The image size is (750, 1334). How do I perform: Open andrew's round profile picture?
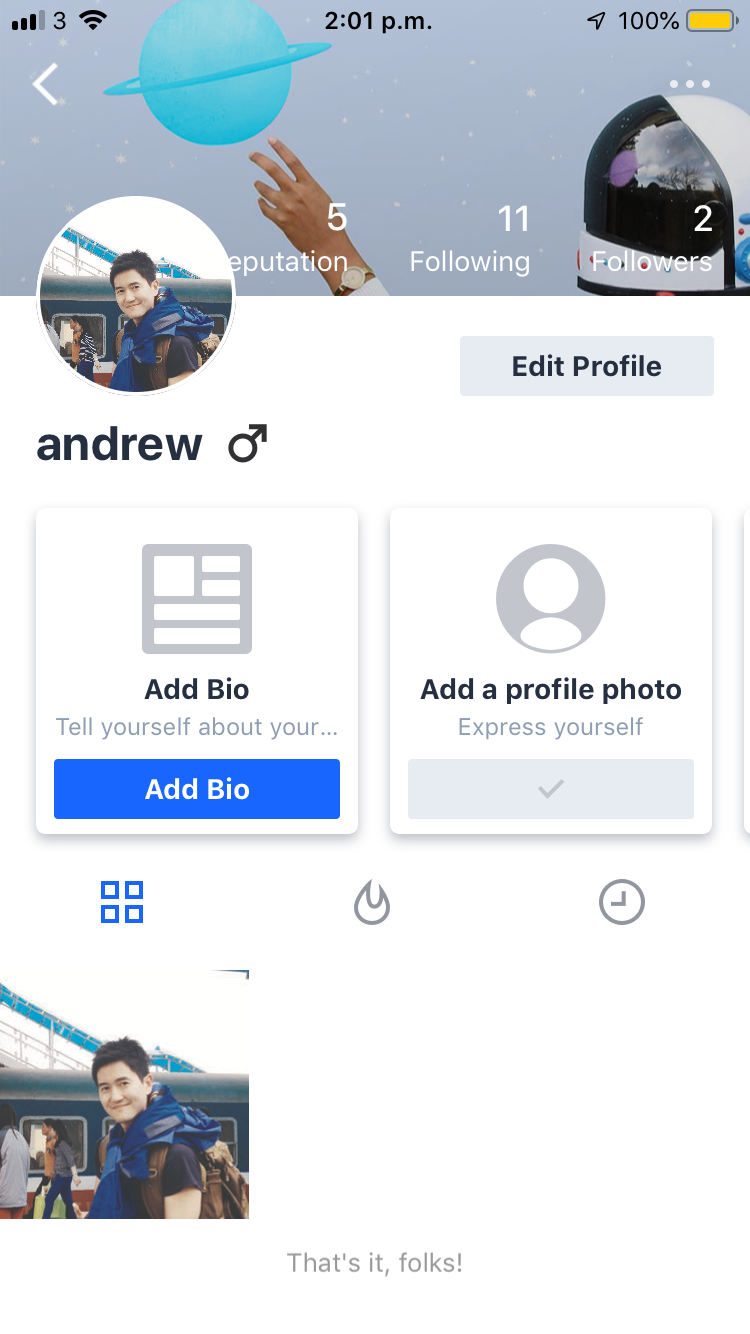tap(136, 296)
